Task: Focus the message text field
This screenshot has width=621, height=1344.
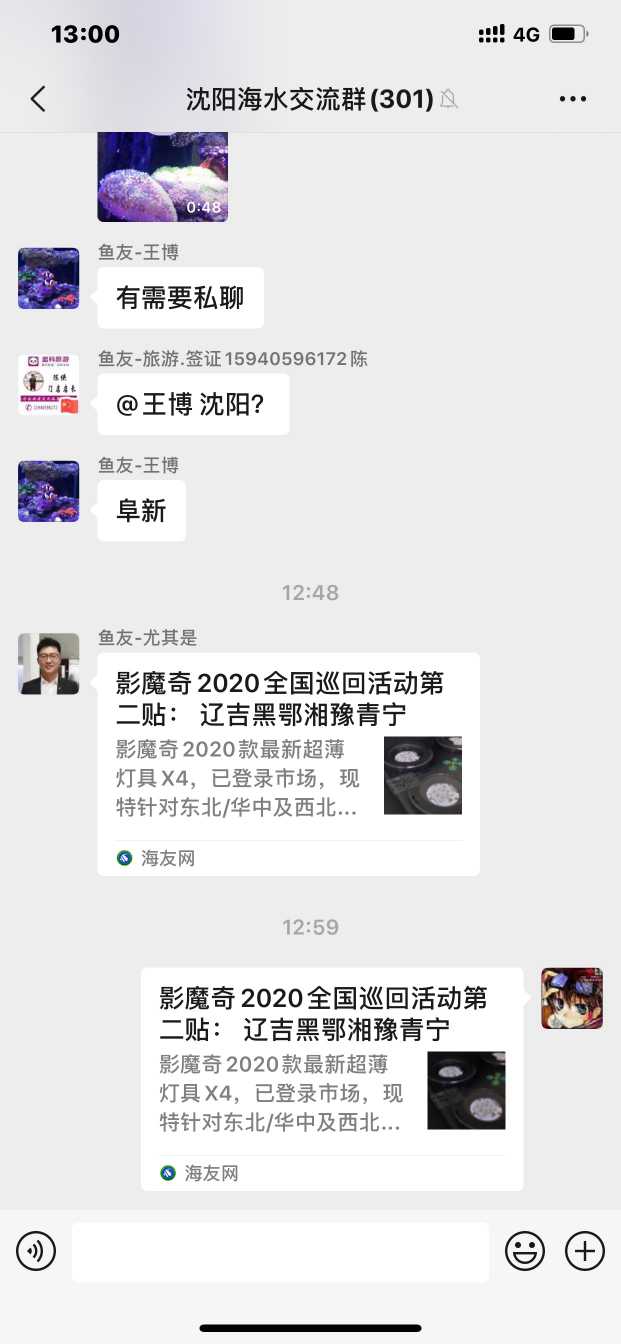Action: point(280,1251)
